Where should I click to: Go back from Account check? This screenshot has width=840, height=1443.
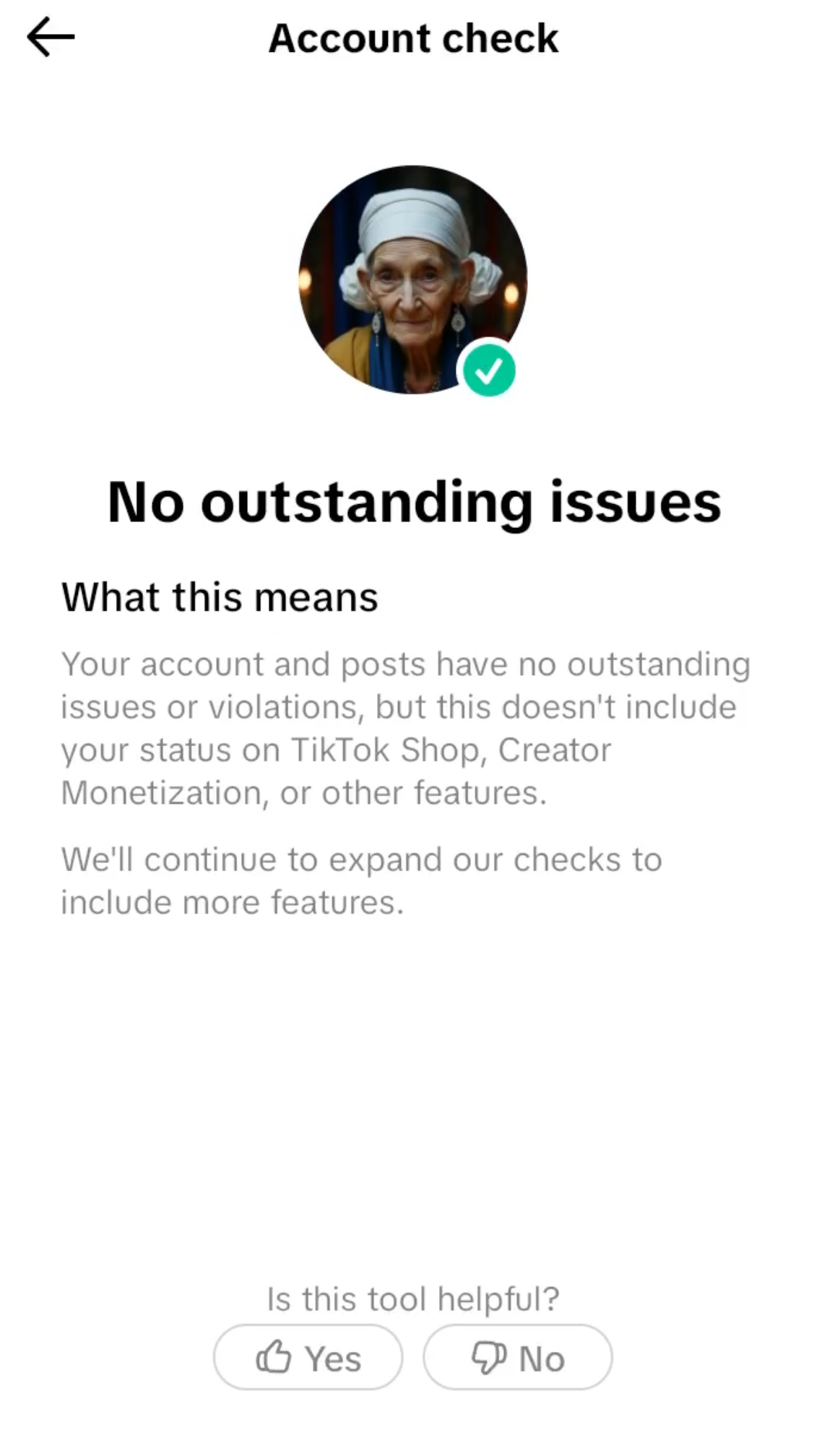(x=51, y=38)
